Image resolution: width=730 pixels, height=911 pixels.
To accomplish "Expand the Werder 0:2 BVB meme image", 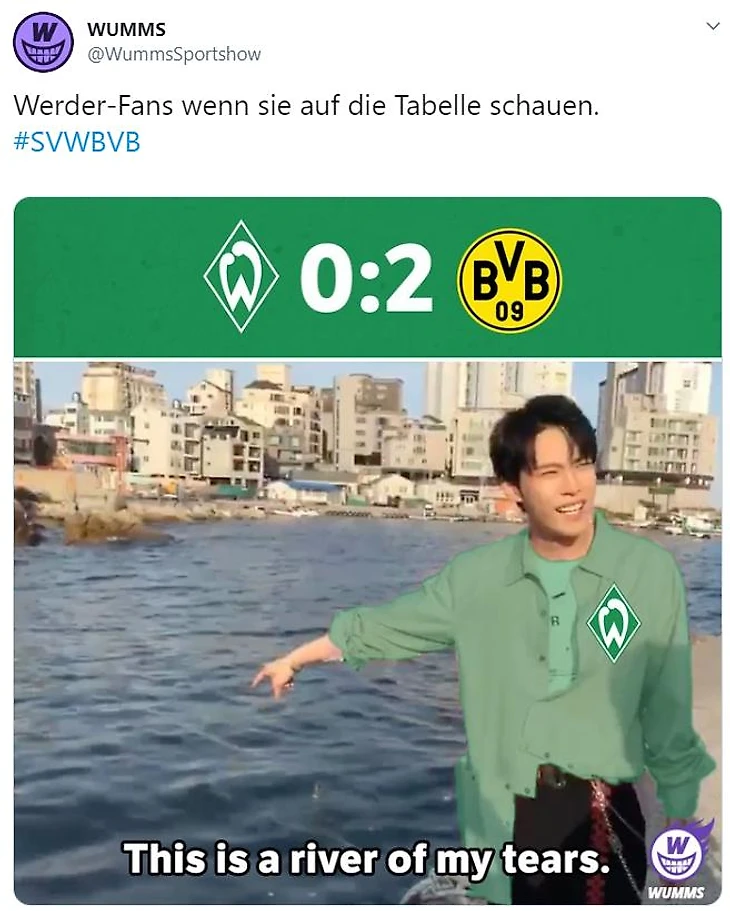I will click(x=367, y=550).
